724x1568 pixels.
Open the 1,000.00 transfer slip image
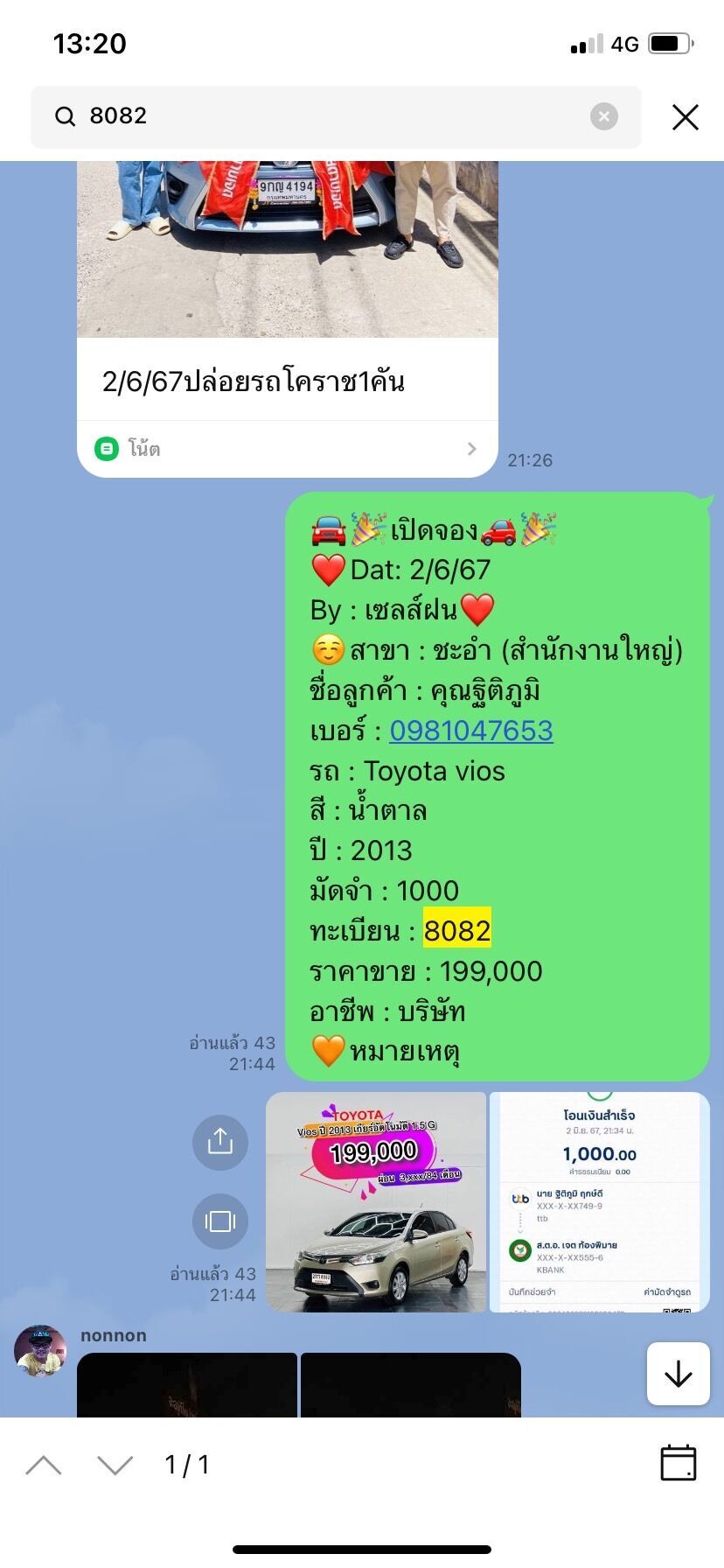coord(600,1202)
